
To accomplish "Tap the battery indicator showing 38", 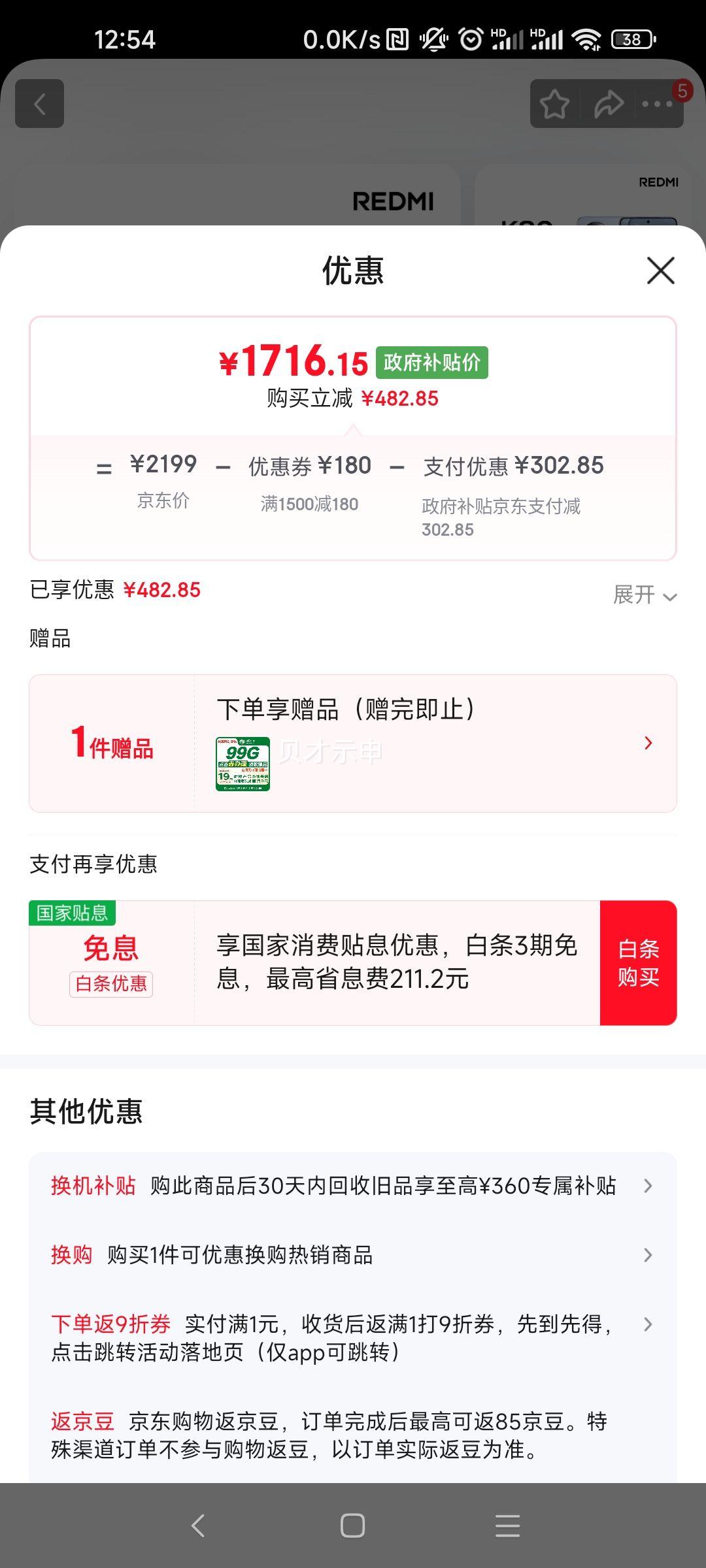I will pos(629,39).
